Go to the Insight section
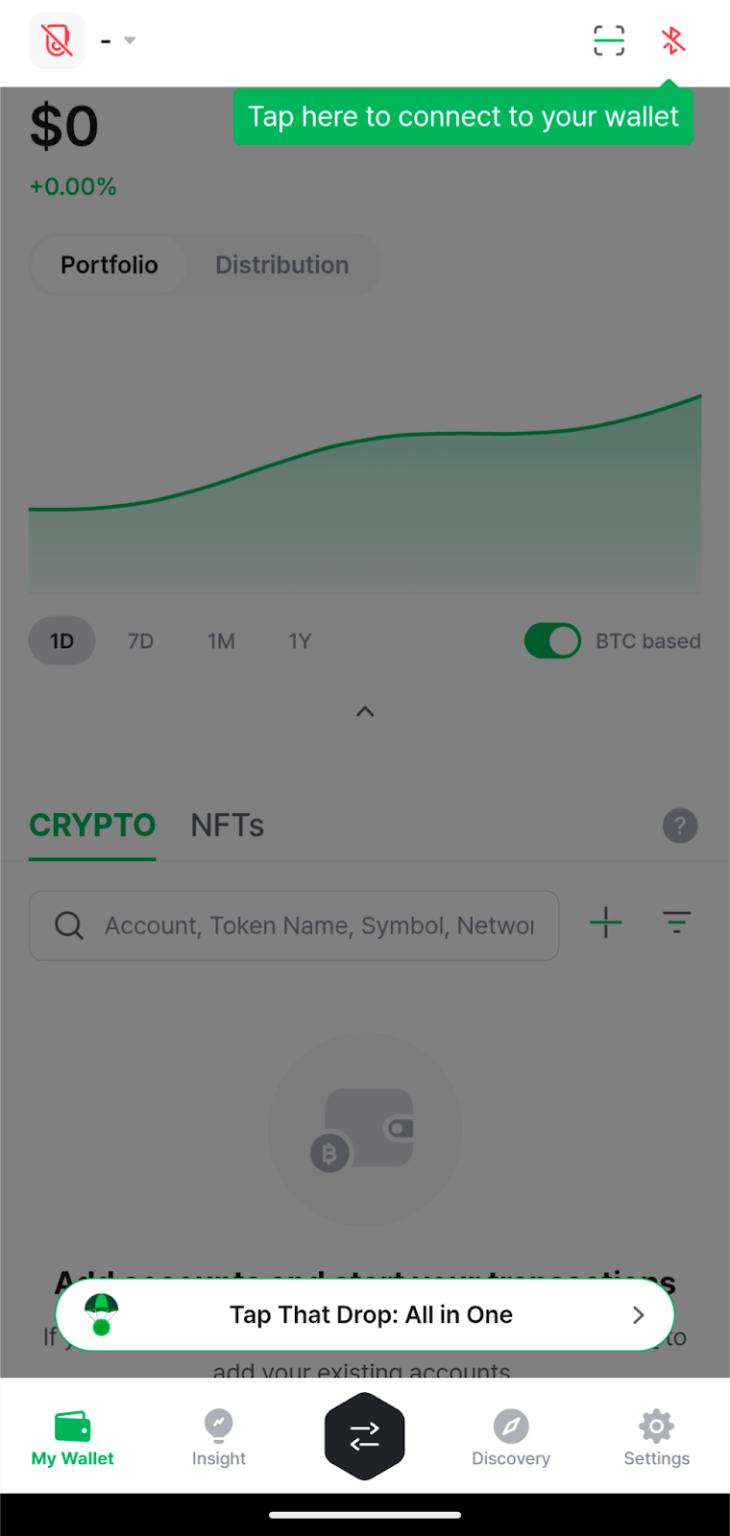 coord(218,1437)
